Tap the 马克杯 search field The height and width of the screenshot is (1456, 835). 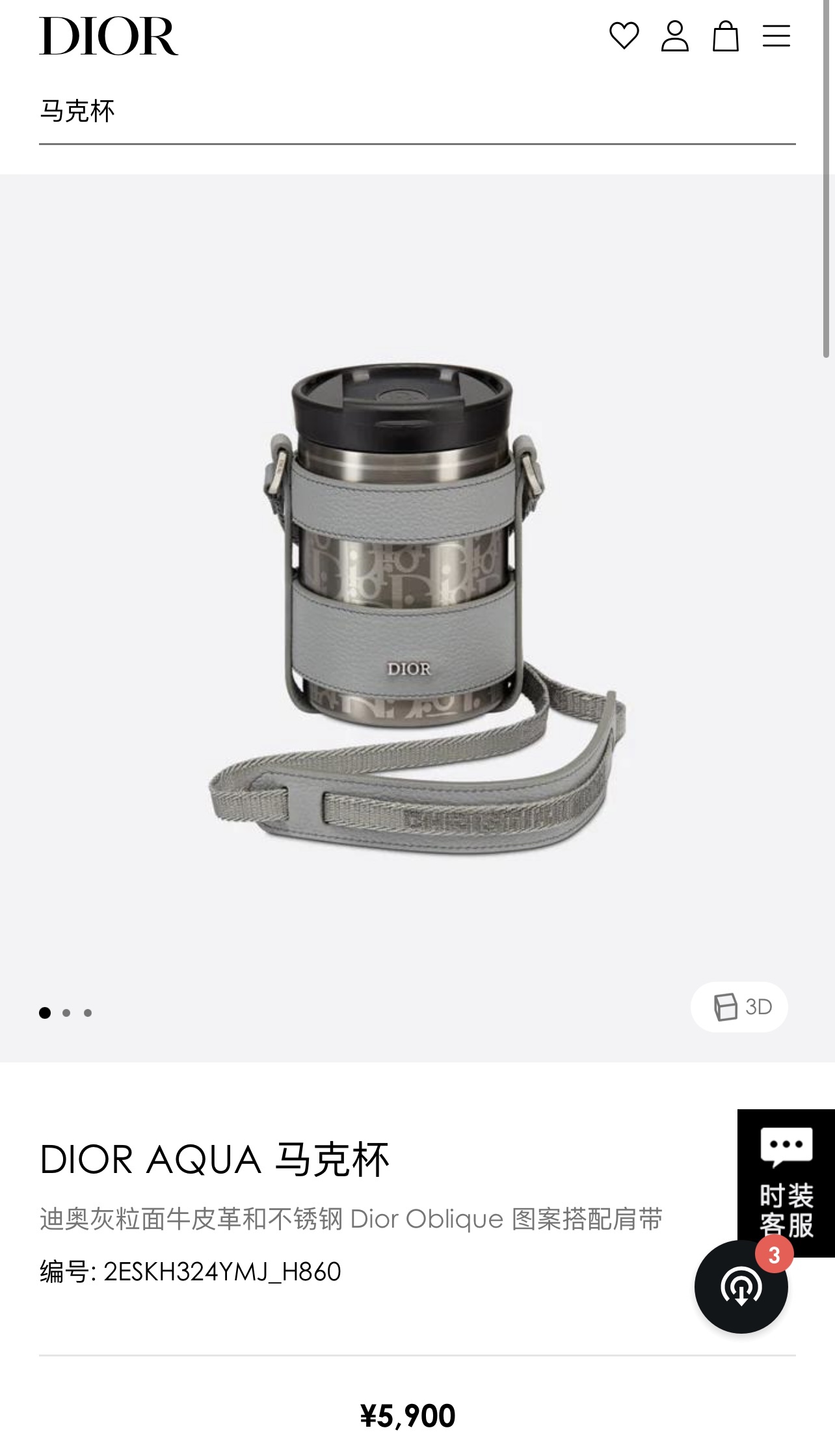[x=416, y=111]
